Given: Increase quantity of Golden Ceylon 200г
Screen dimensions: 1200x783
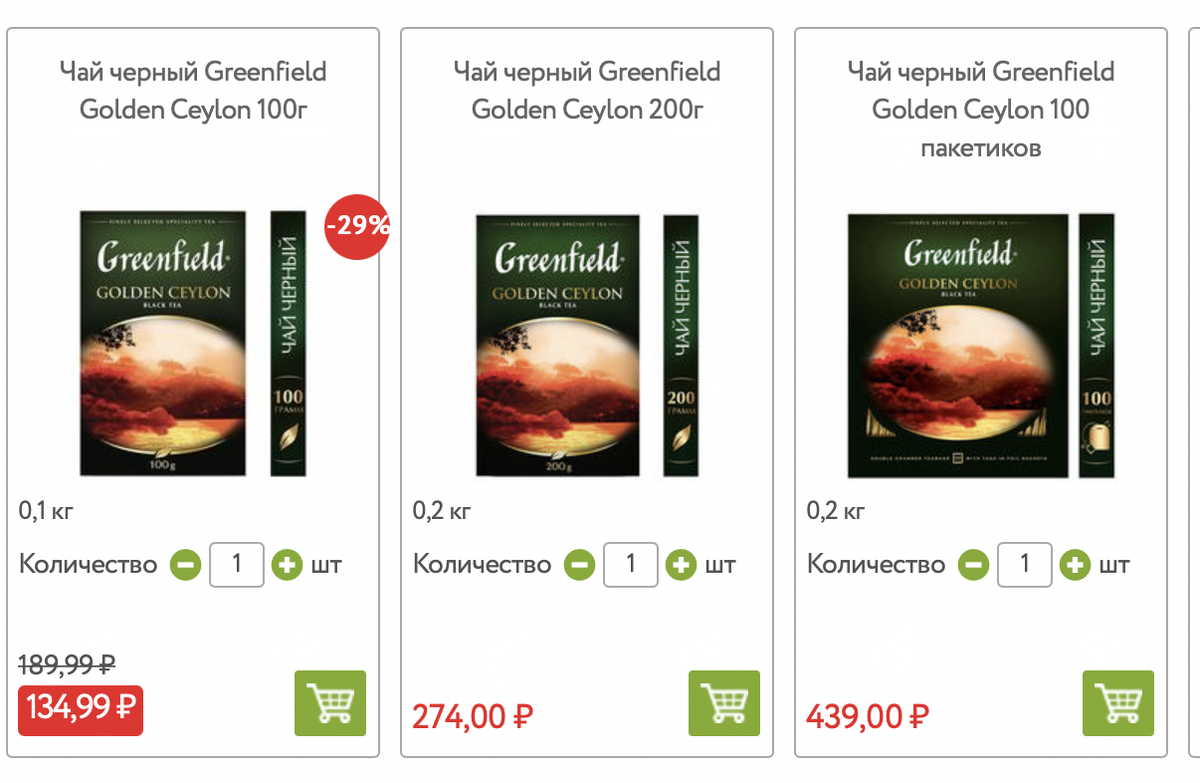Looking at the screenshot, I should (x=681, y=565).
